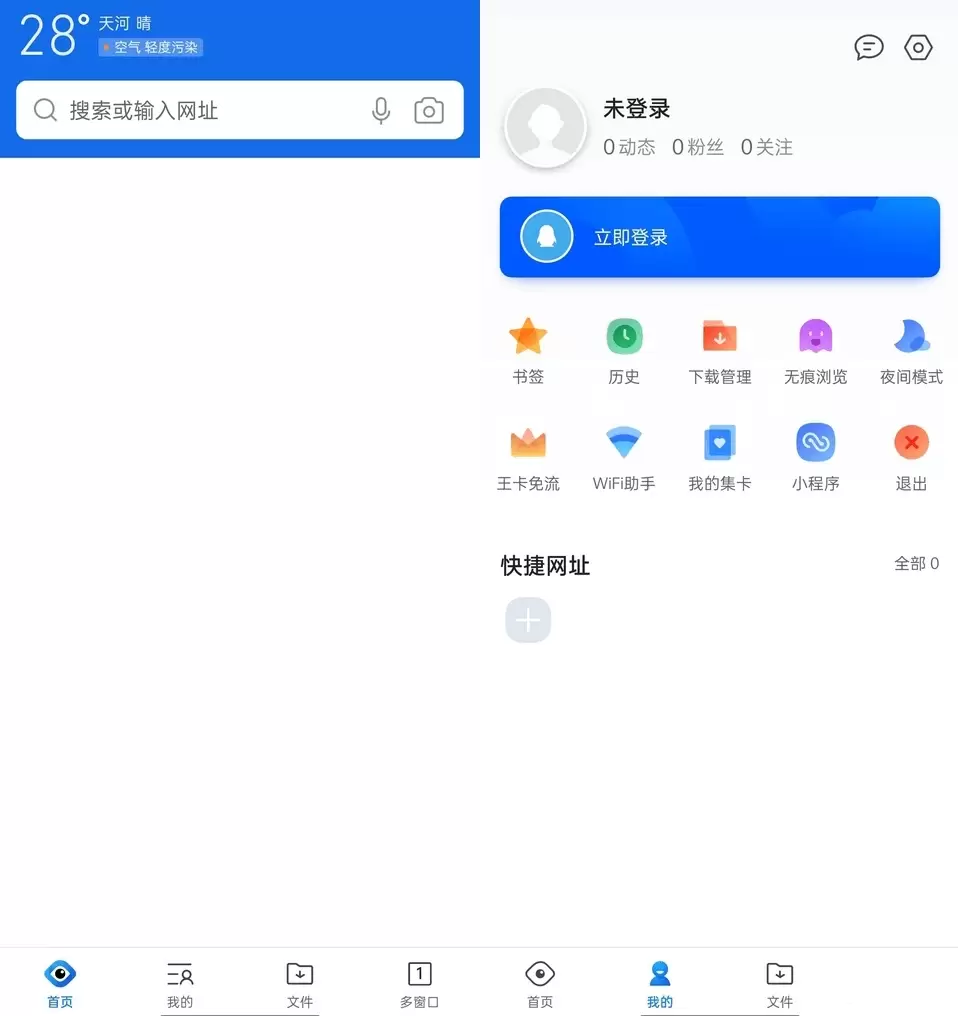
Task: View 全部 quick links
Action: coord(915,564)
